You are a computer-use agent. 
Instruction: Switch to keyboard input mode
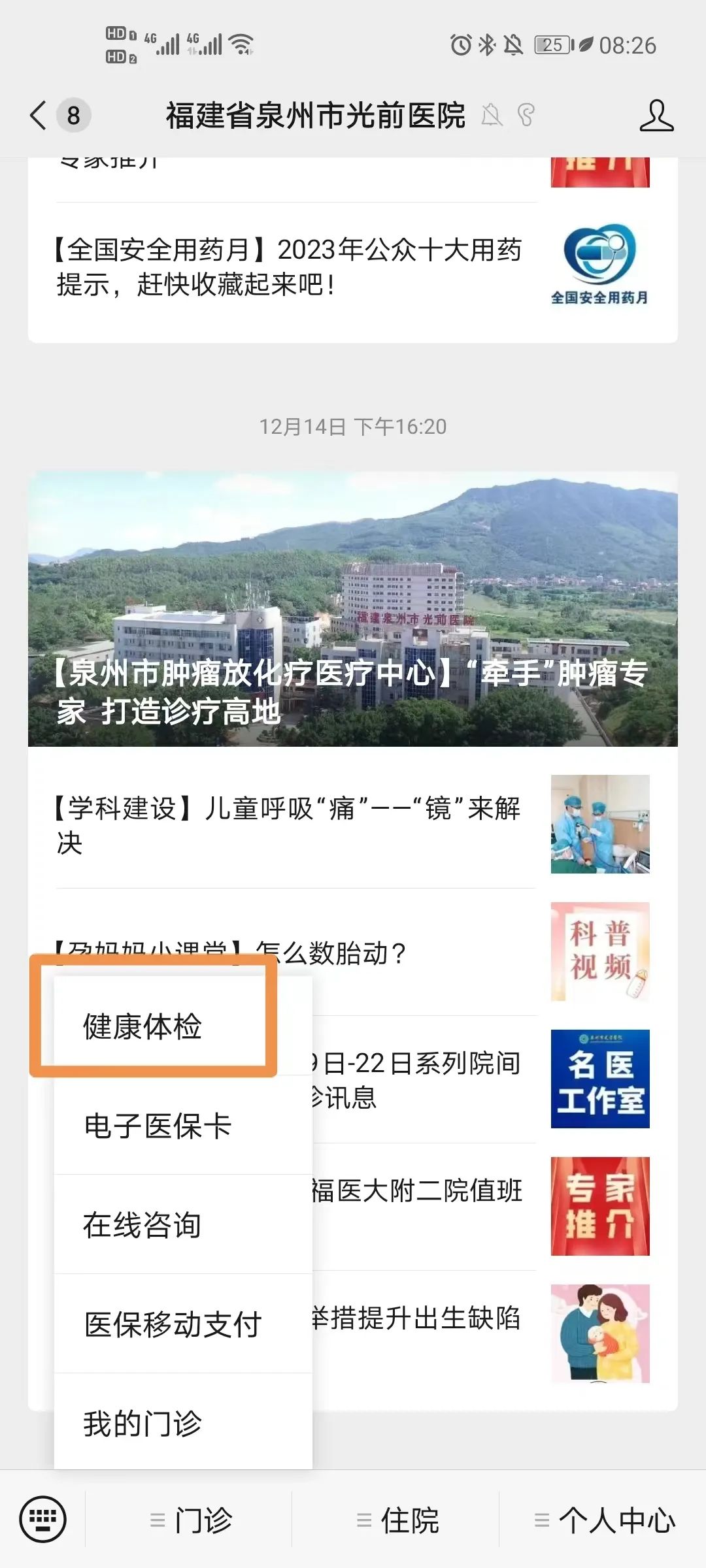43,1519
